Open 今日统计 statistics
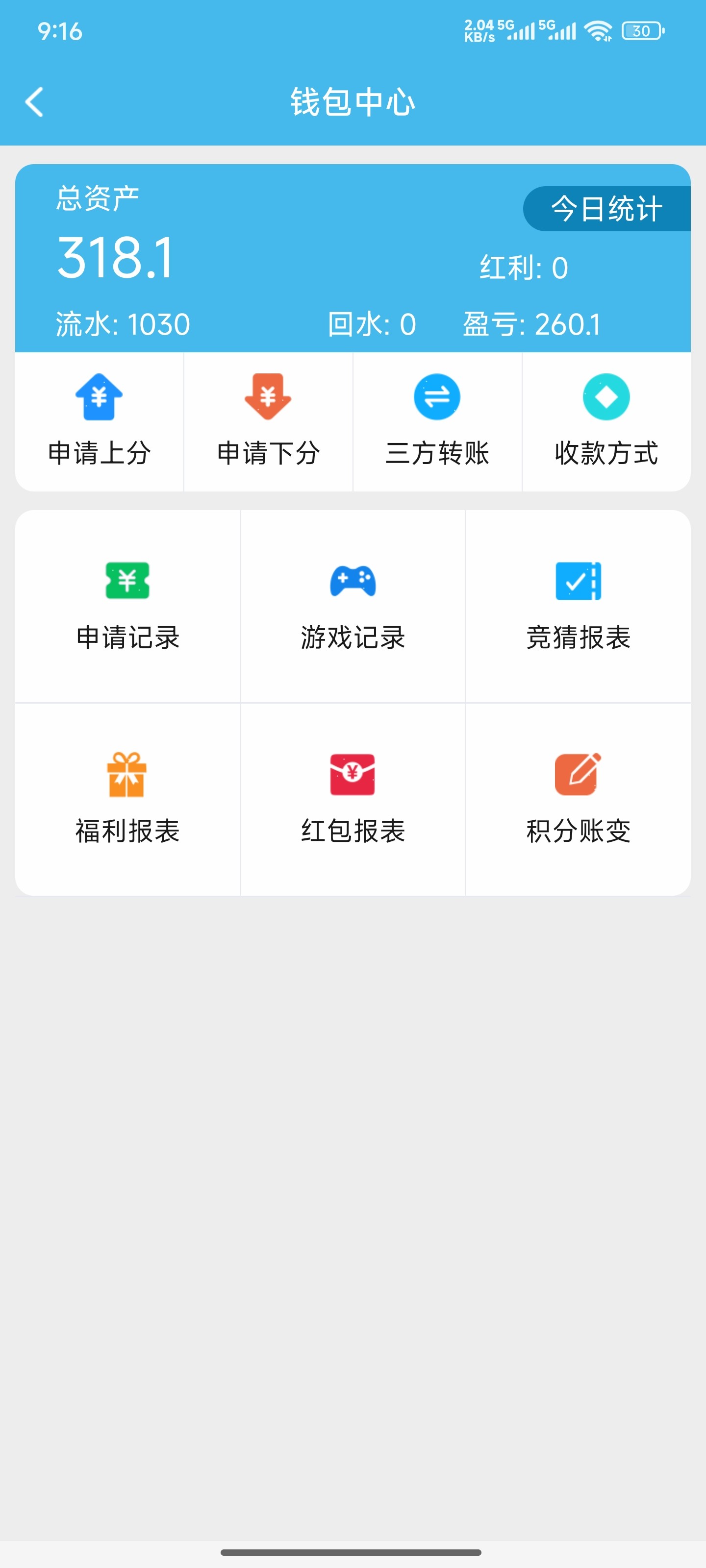Viewport: 706px width, 1568px height. [x=606, y=209]
